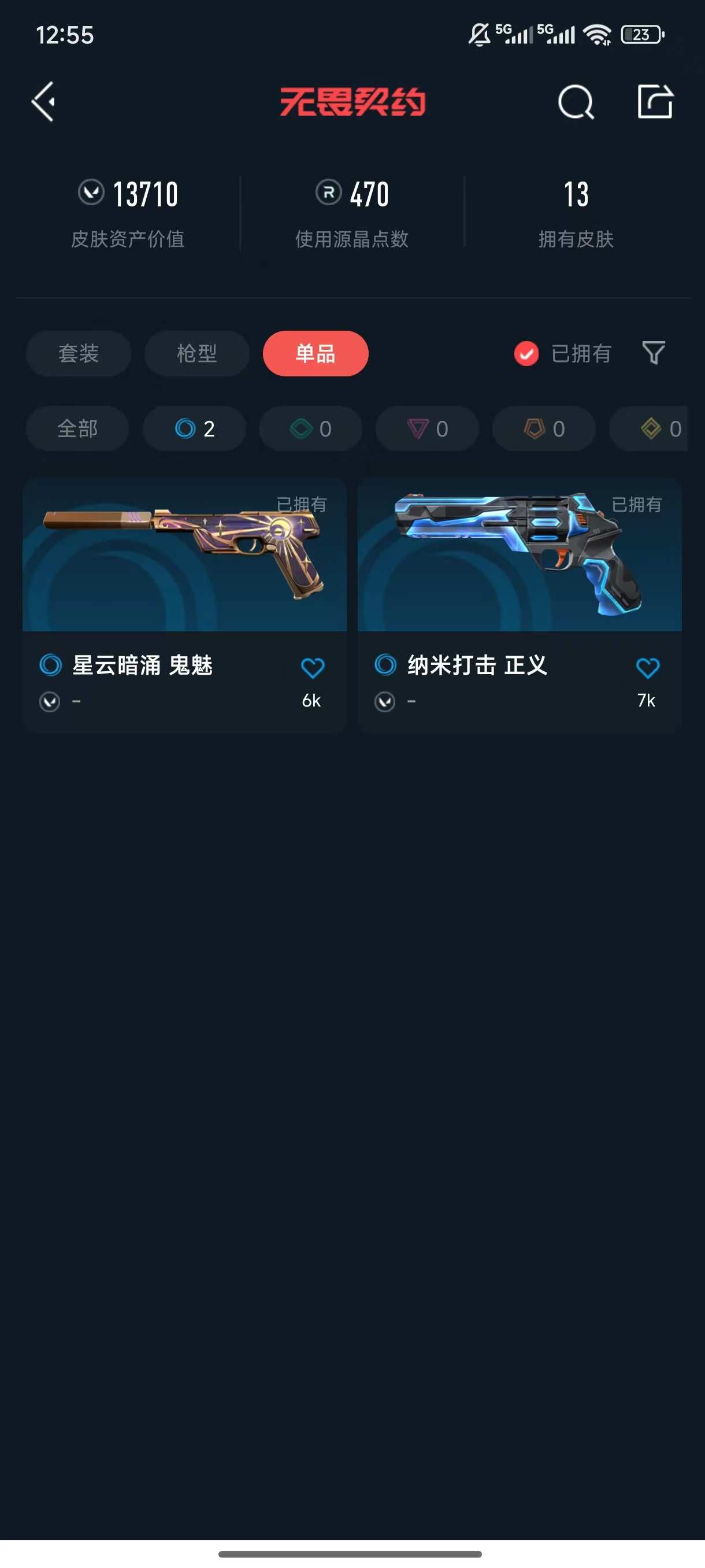
Task: Select the 单品 tab
Action: click(x=315, y=353)
